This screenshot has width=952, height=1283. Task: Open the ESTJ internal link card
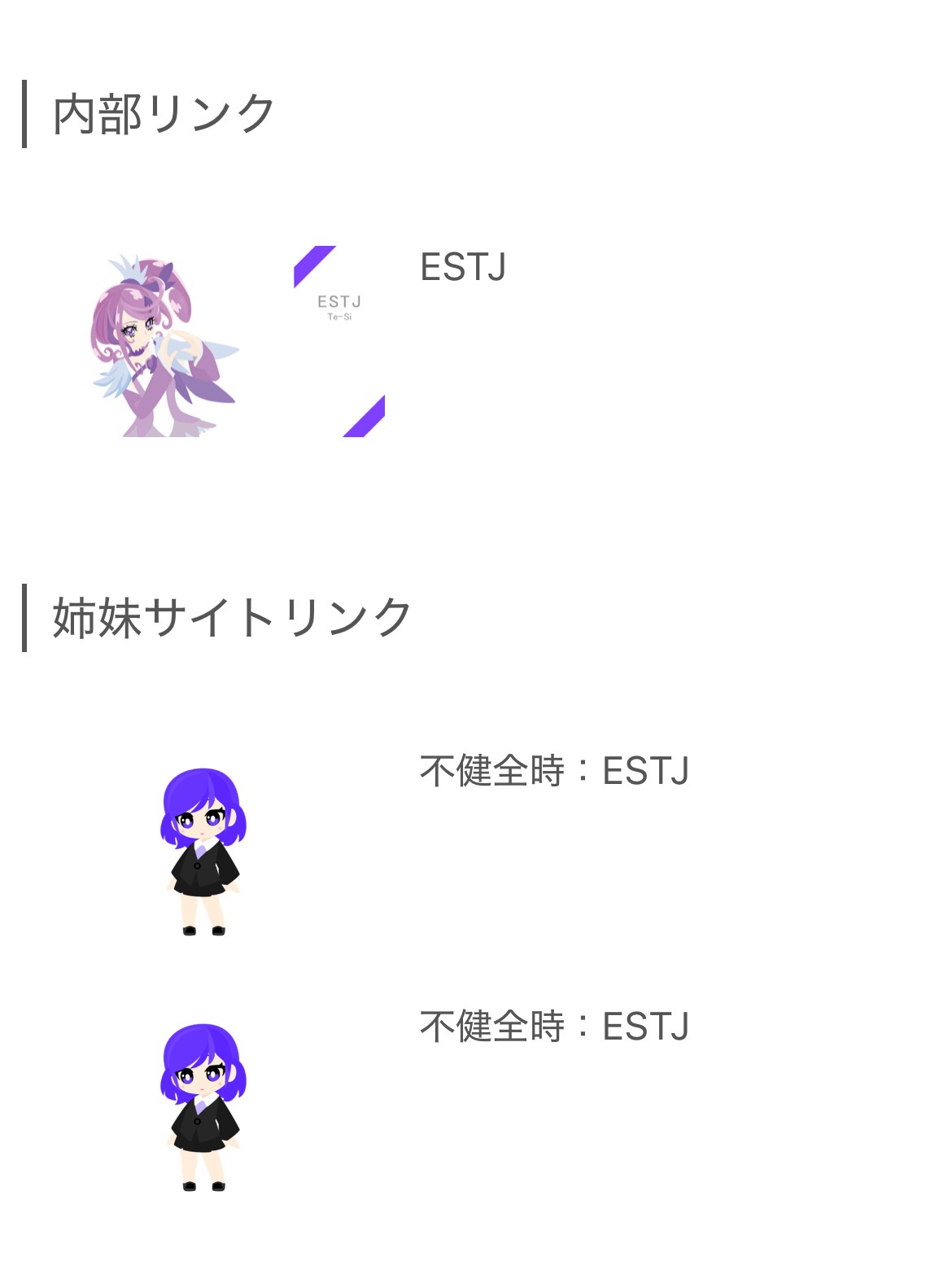[x=462, y=267]
